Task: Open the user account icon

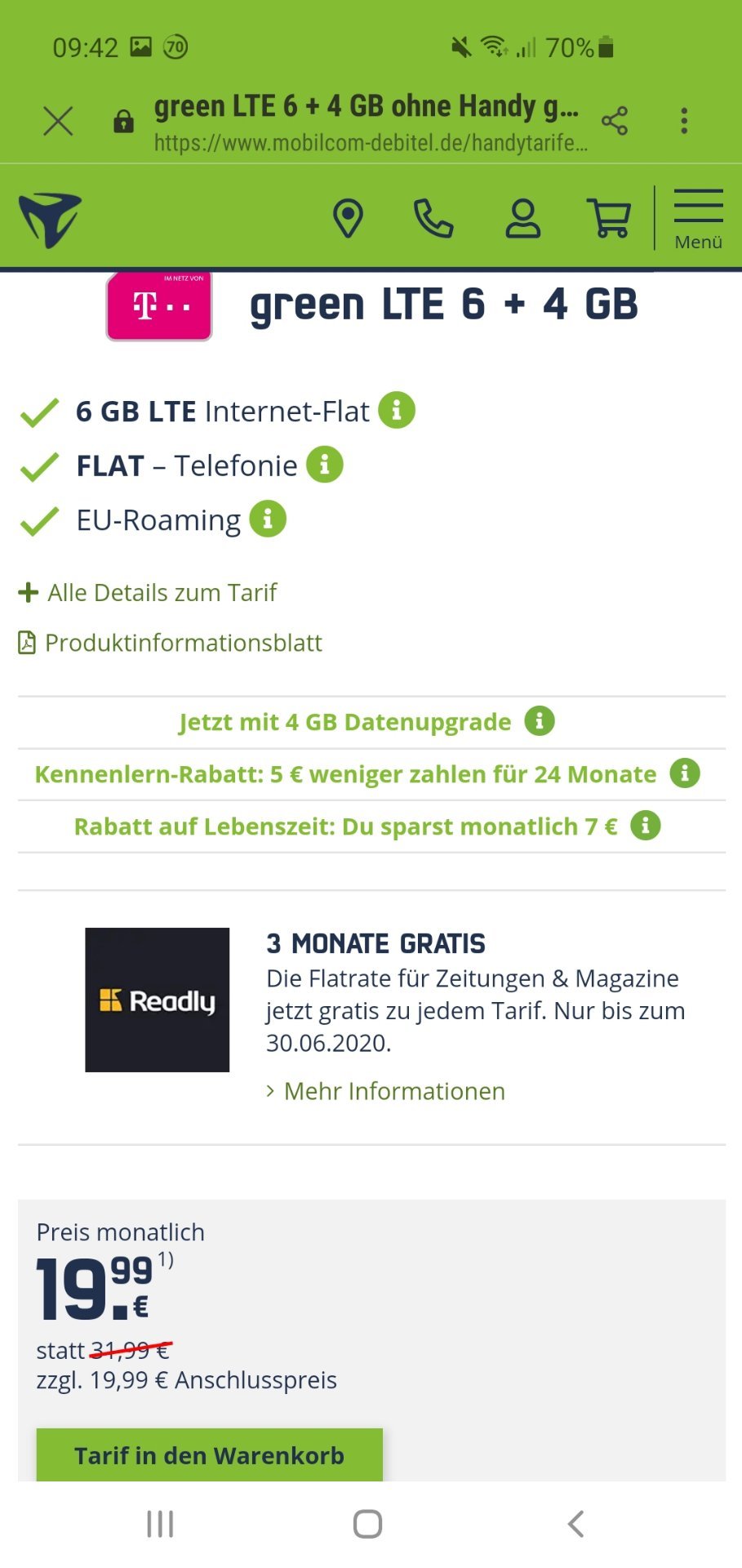Action: pos(522,218)
